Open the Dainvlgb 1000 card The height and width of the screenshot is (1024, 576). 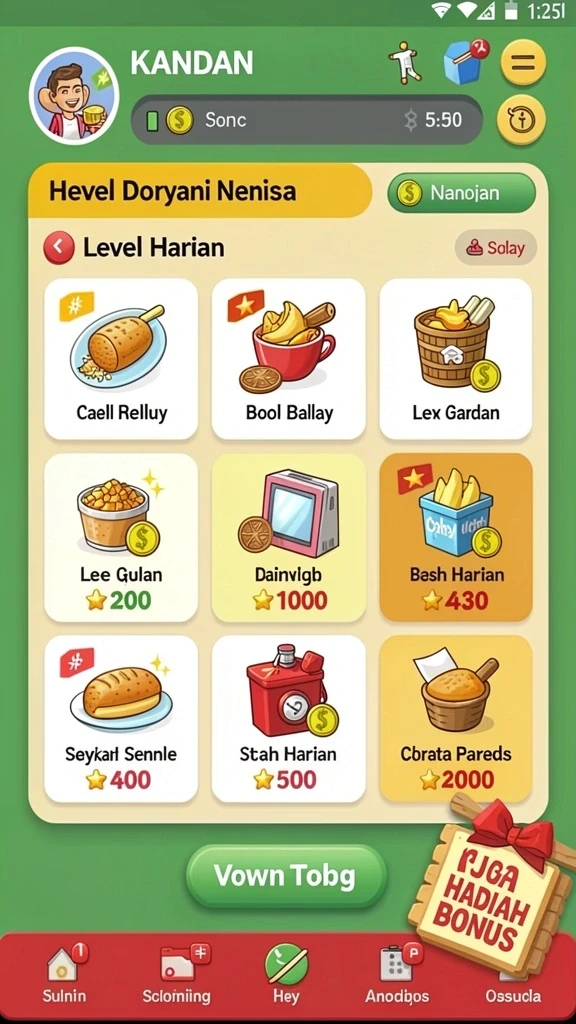289,537
